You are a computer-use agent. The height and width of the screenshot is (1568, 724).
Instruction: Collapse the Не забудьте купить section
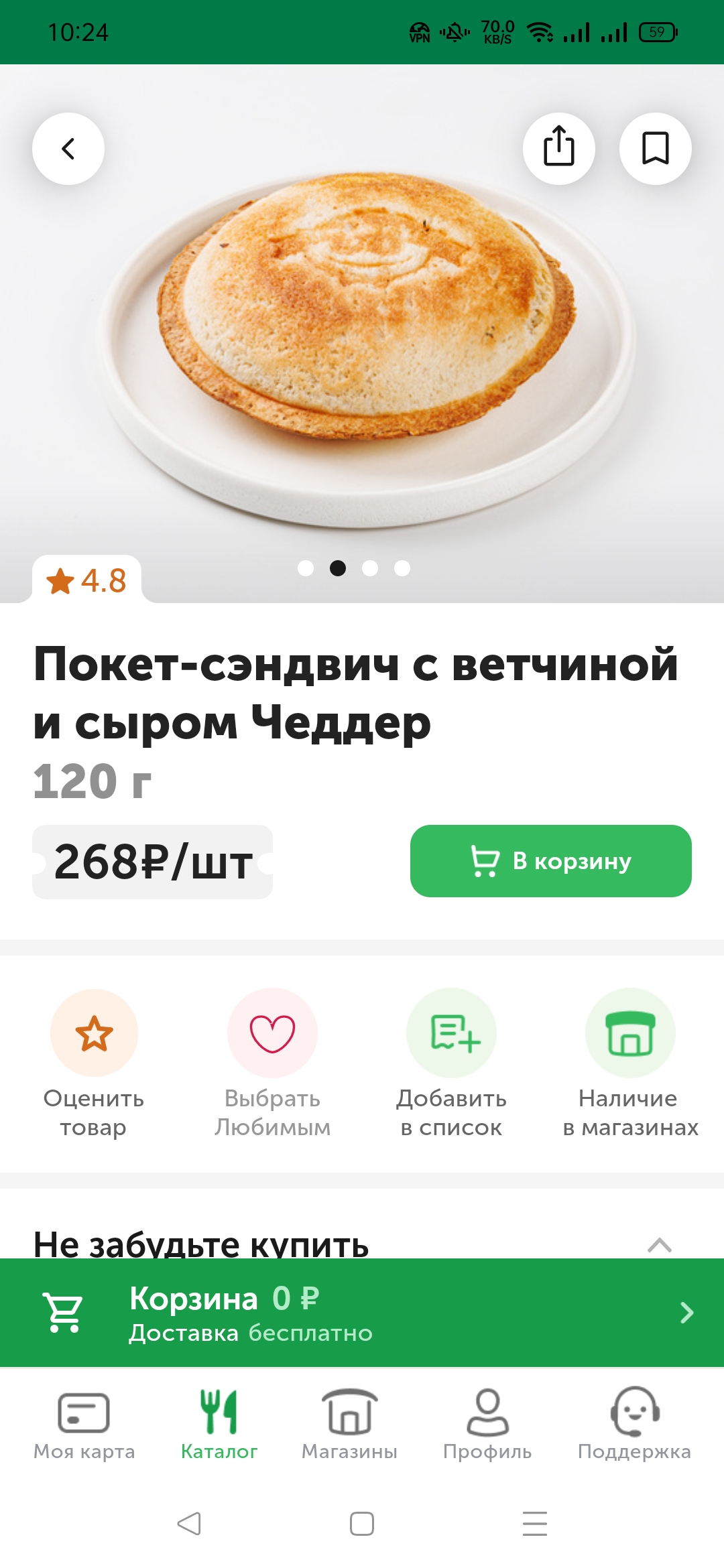tap(660, 1245)
